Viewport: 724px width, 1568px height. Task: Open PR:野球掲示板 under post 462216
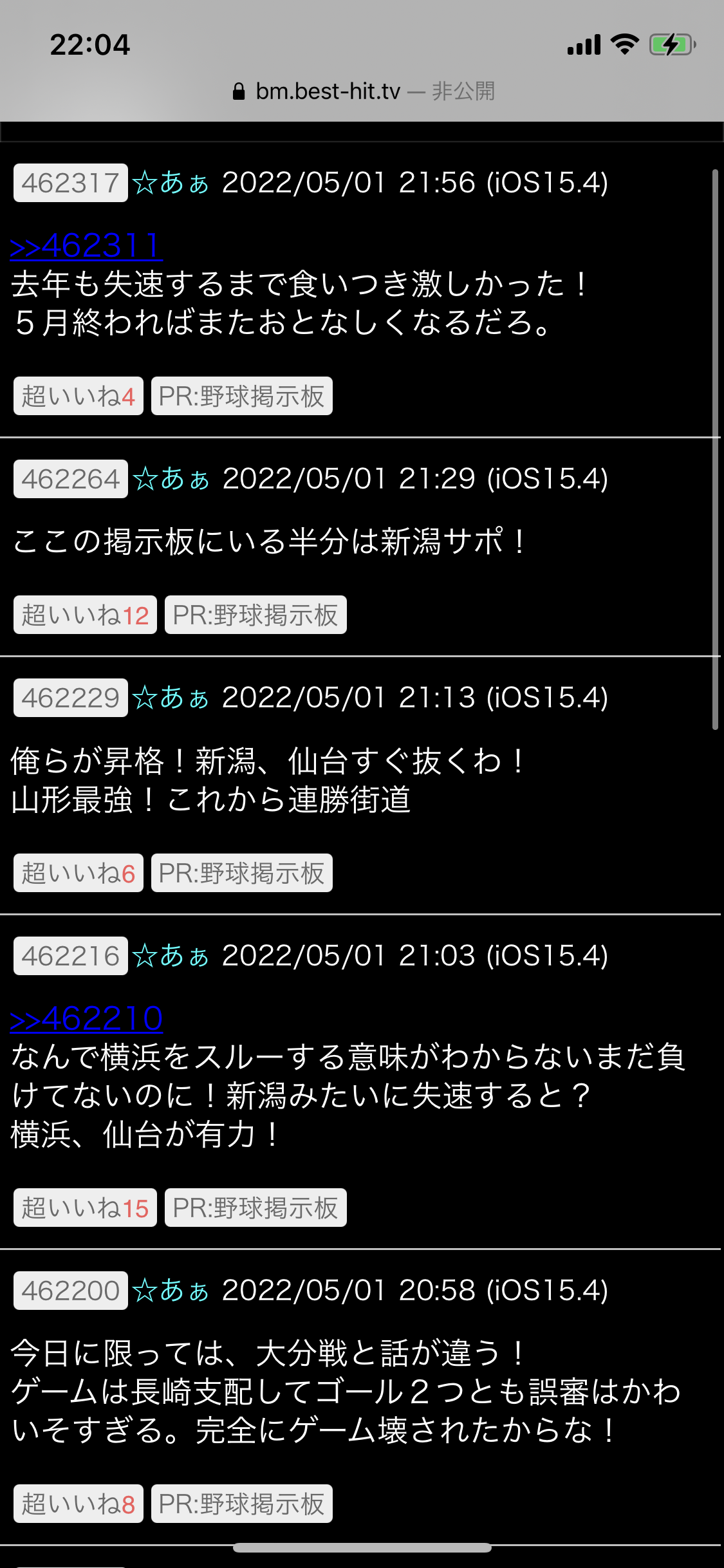pos(255,1208)
